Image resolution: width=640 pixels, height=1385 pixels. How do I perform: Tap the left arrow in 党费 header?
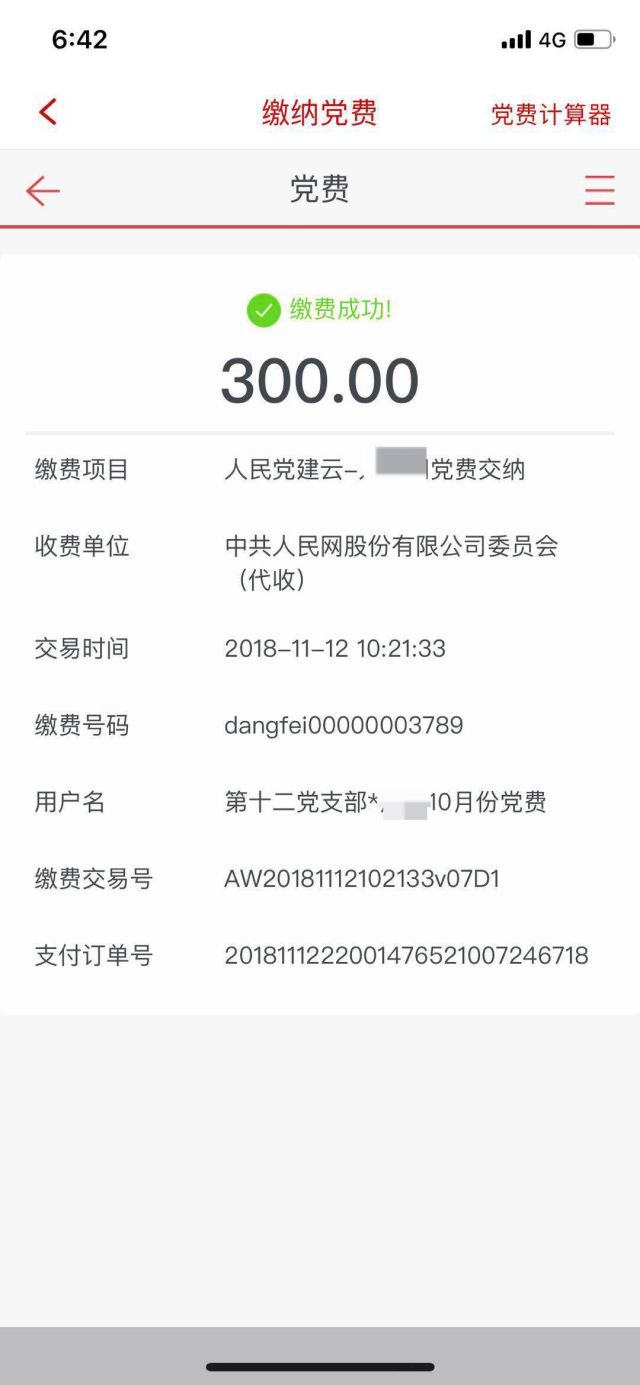[x=43, y=190]
